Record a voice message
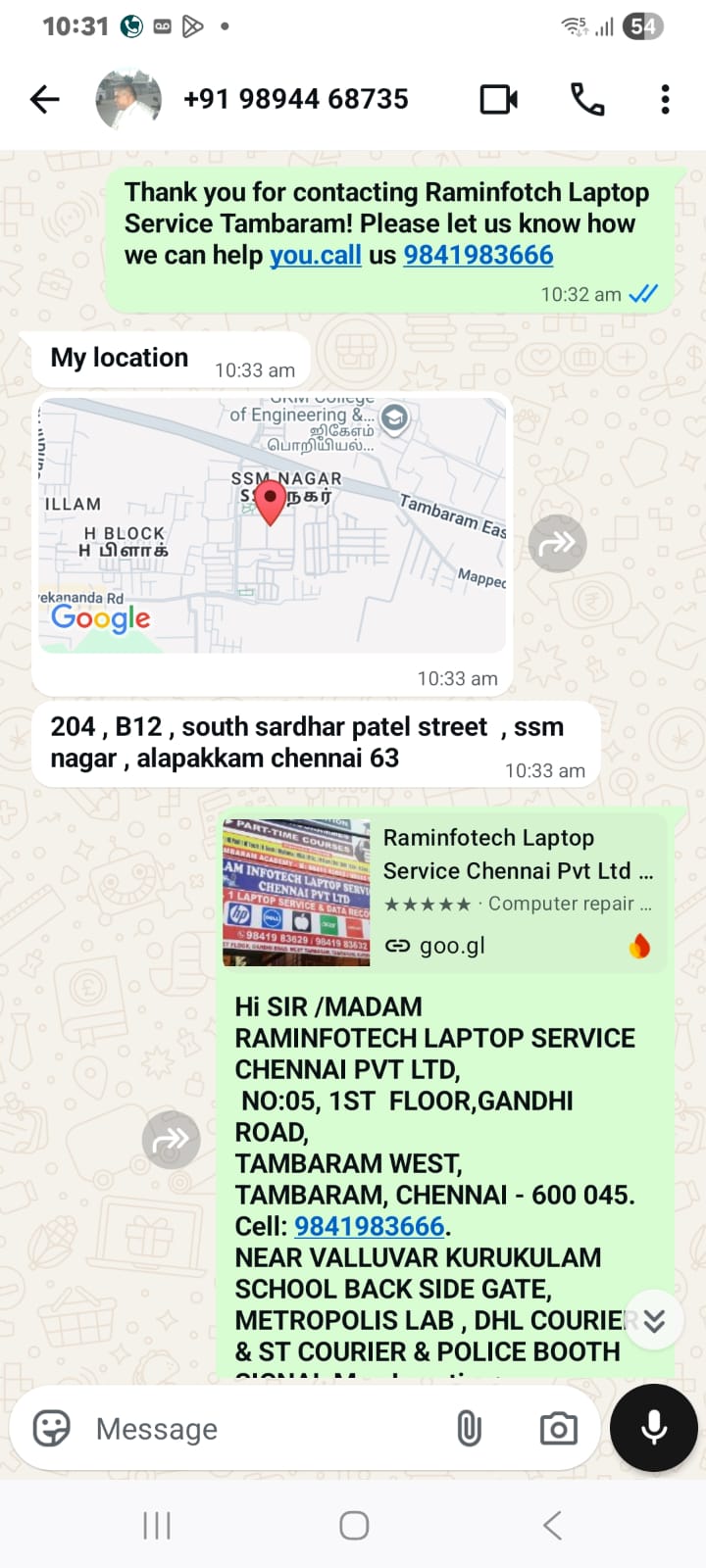This screenshot has height=1568, width=706. (x=653, y=1428)
